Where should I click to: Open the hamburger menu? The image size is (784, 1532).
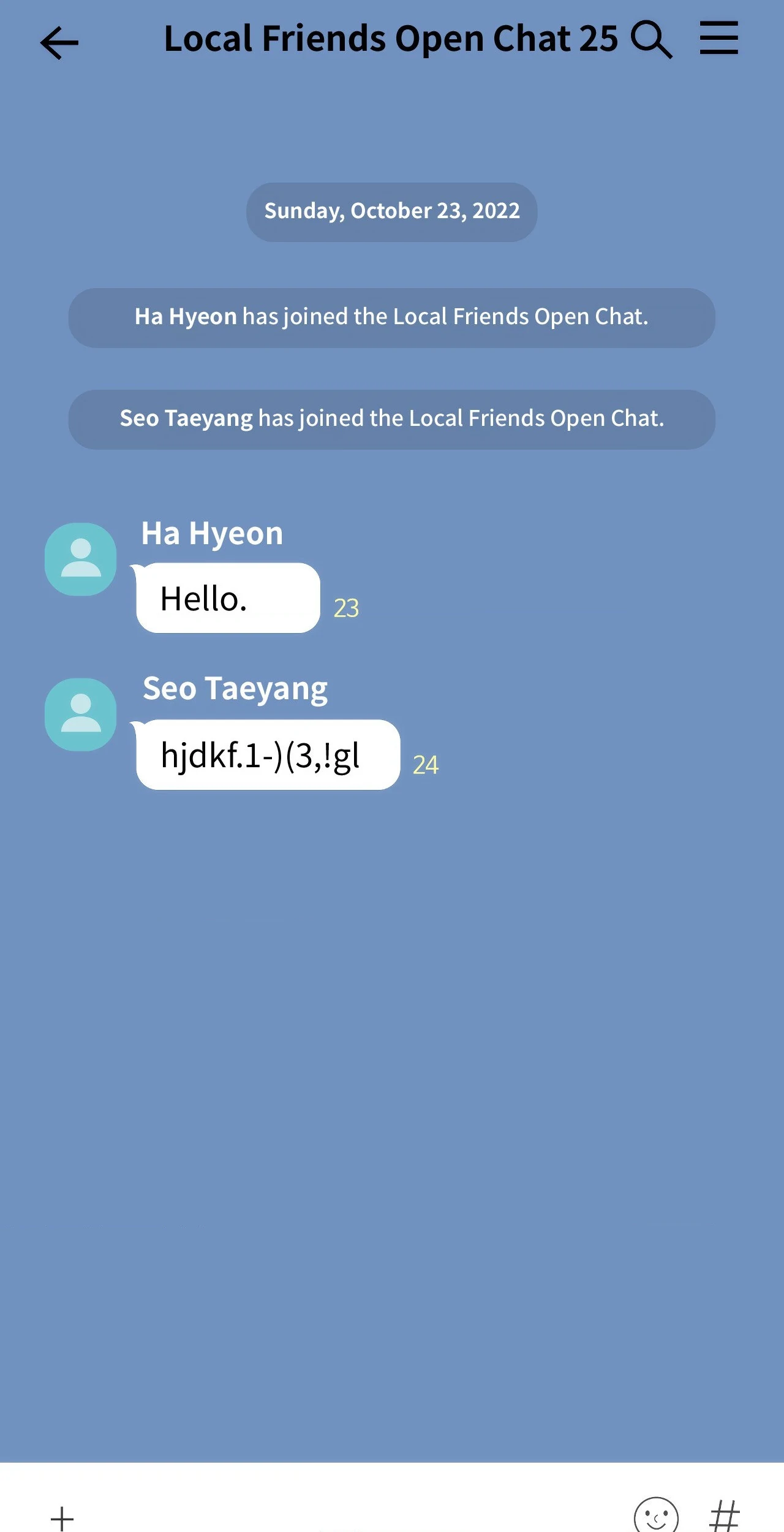tap(719, 38)
